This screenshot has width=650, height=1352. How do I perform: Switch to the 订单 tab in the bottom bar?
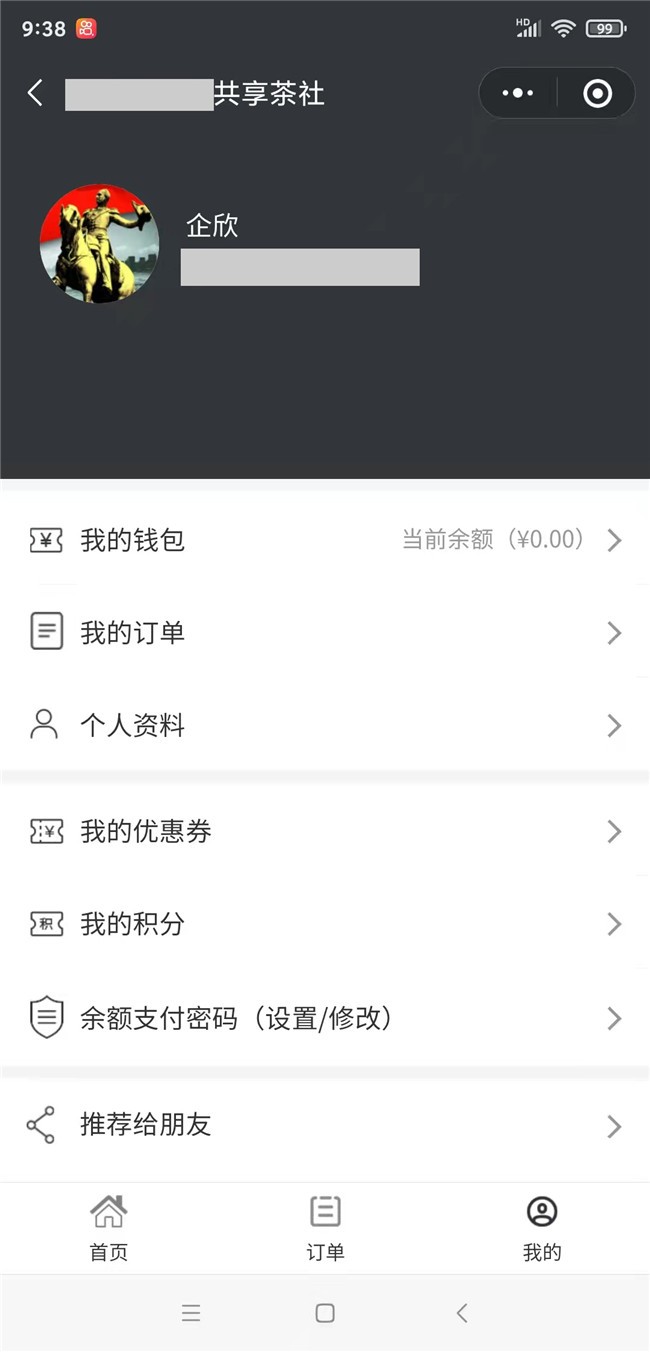[x=325, y=1229]
